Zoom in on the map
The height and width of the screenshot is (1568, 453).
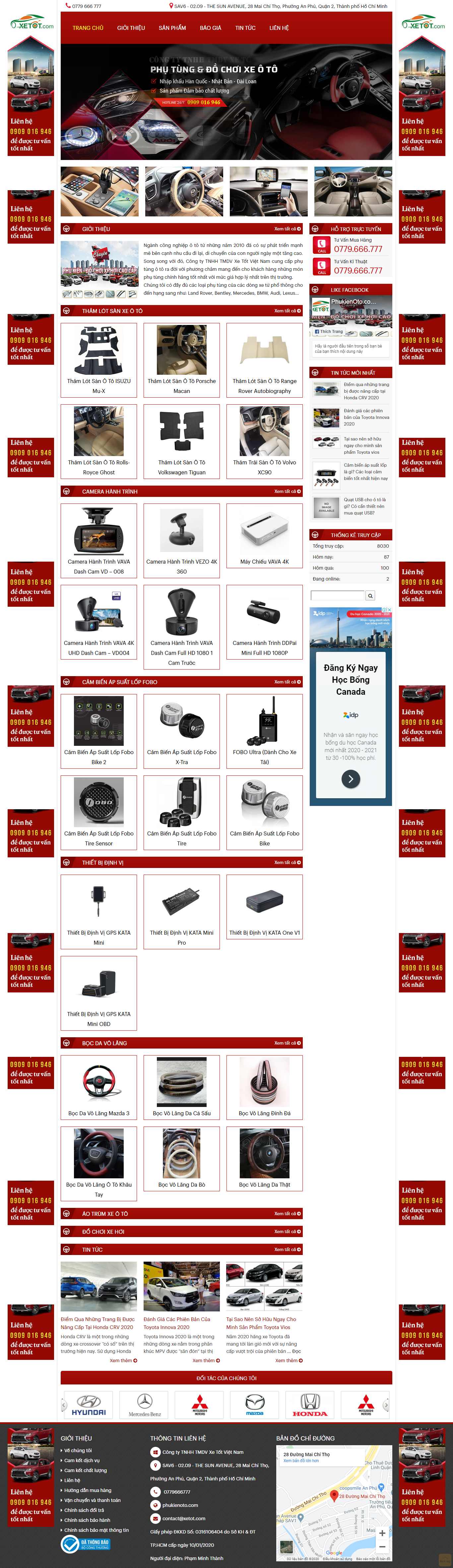click(382, 1533)
